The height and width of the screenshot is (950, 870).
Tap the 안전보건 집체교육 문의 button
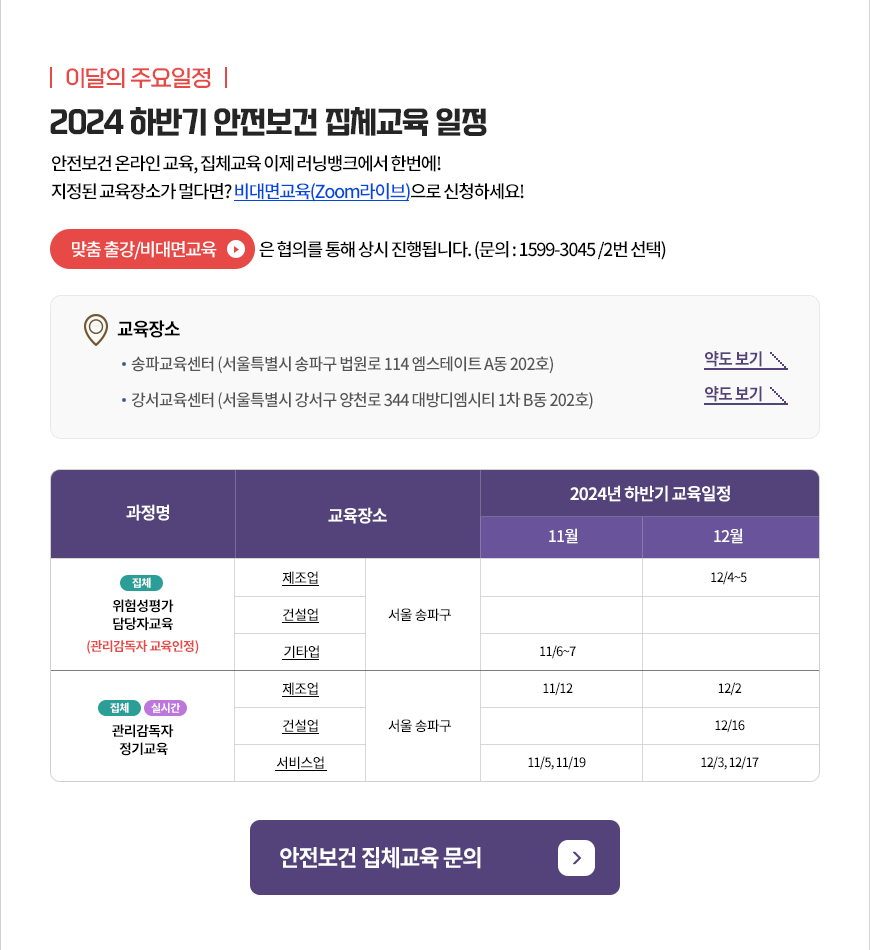[x=434, y=858]
